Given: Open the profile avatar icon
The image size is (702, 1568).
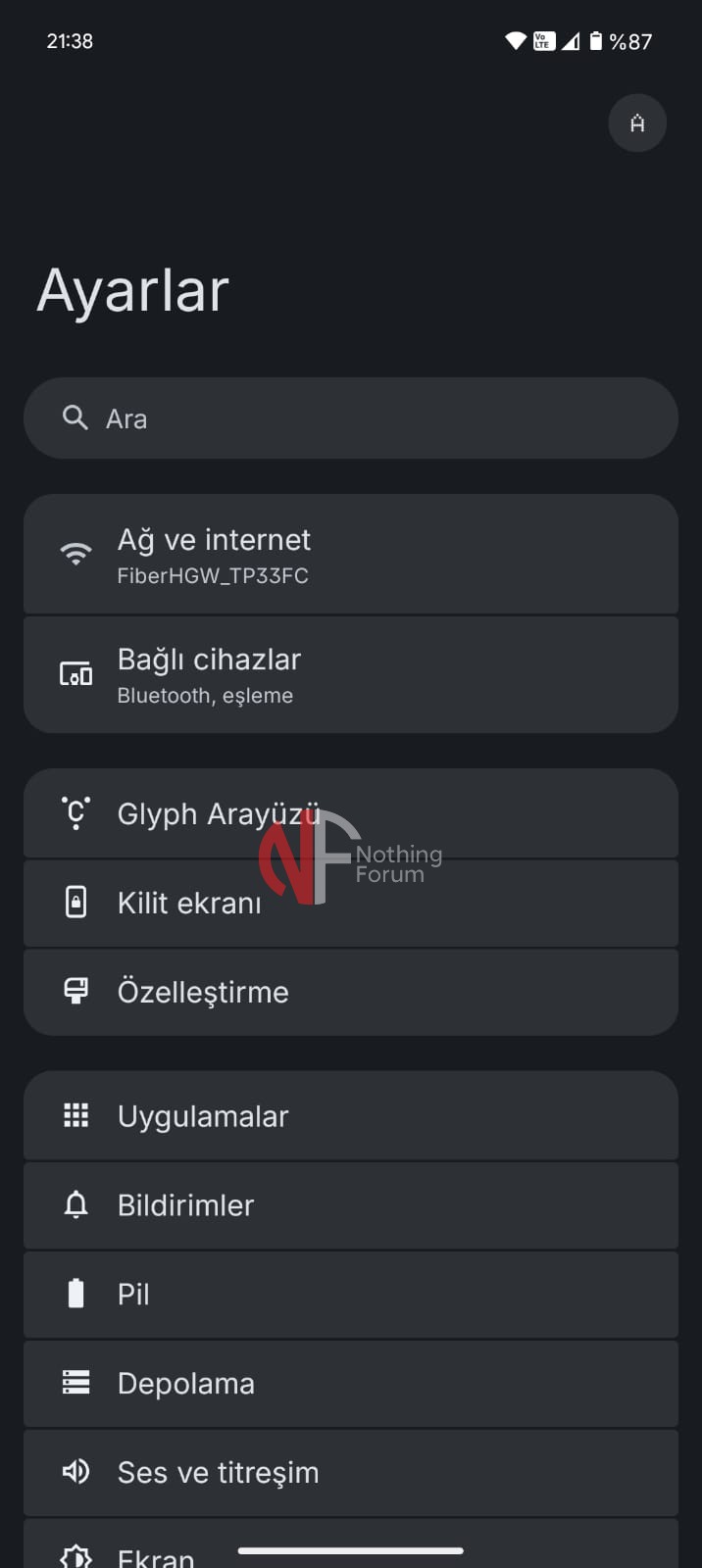Looking at the screenshot, I should click(x=637, y=123).
